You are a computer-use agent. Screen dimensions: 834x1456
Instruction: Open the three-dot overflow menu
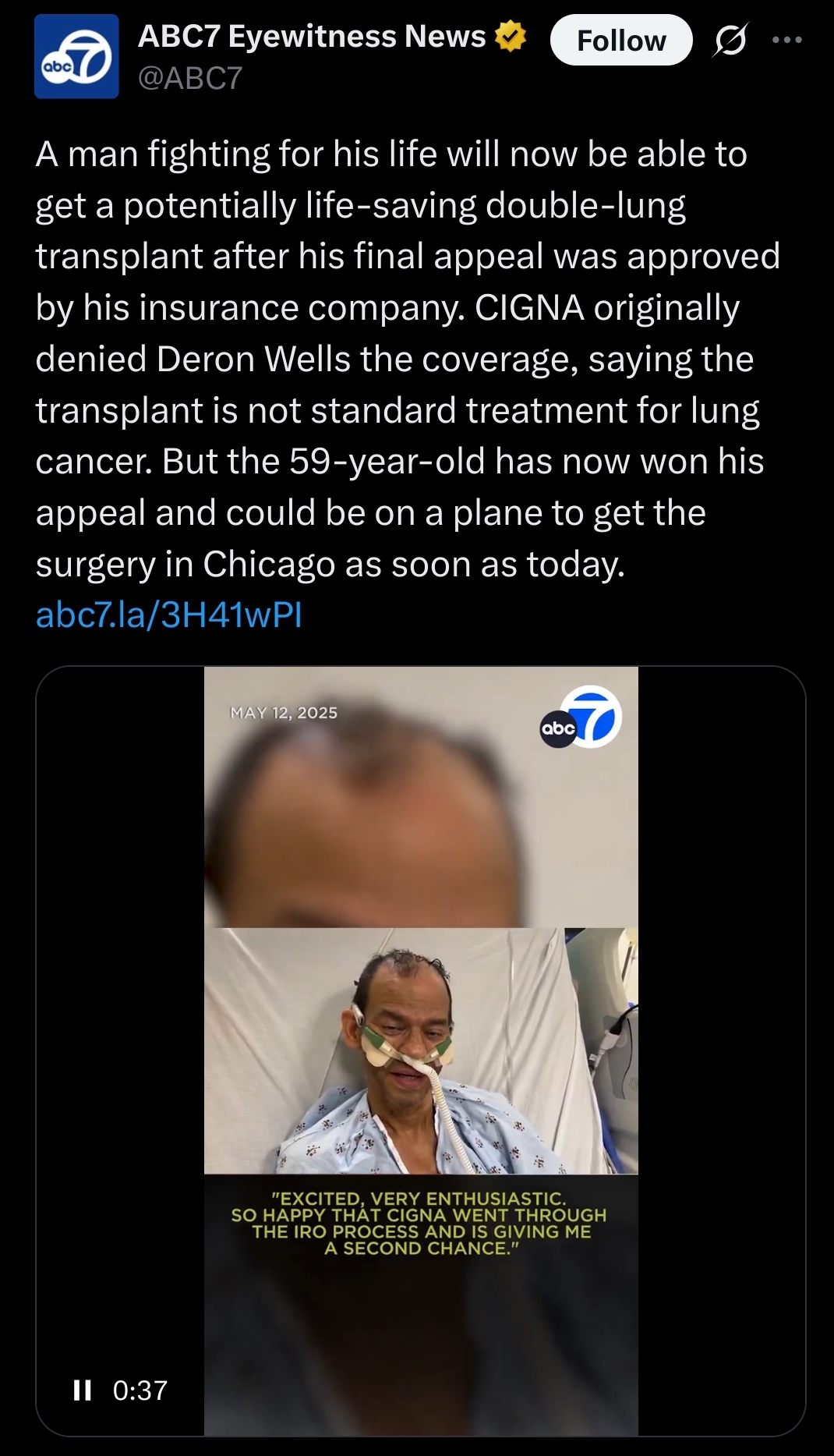click(x=786, y=39)
